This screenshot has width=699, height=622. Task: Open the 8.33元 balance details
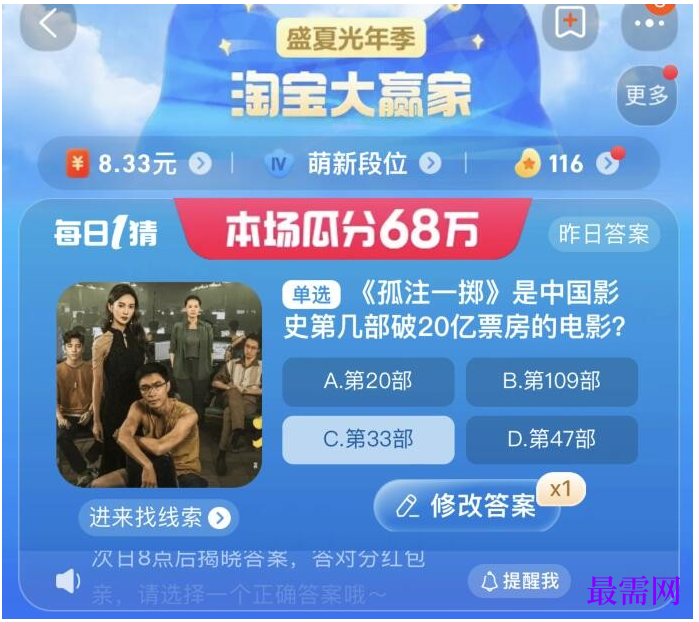coord(138,164)
